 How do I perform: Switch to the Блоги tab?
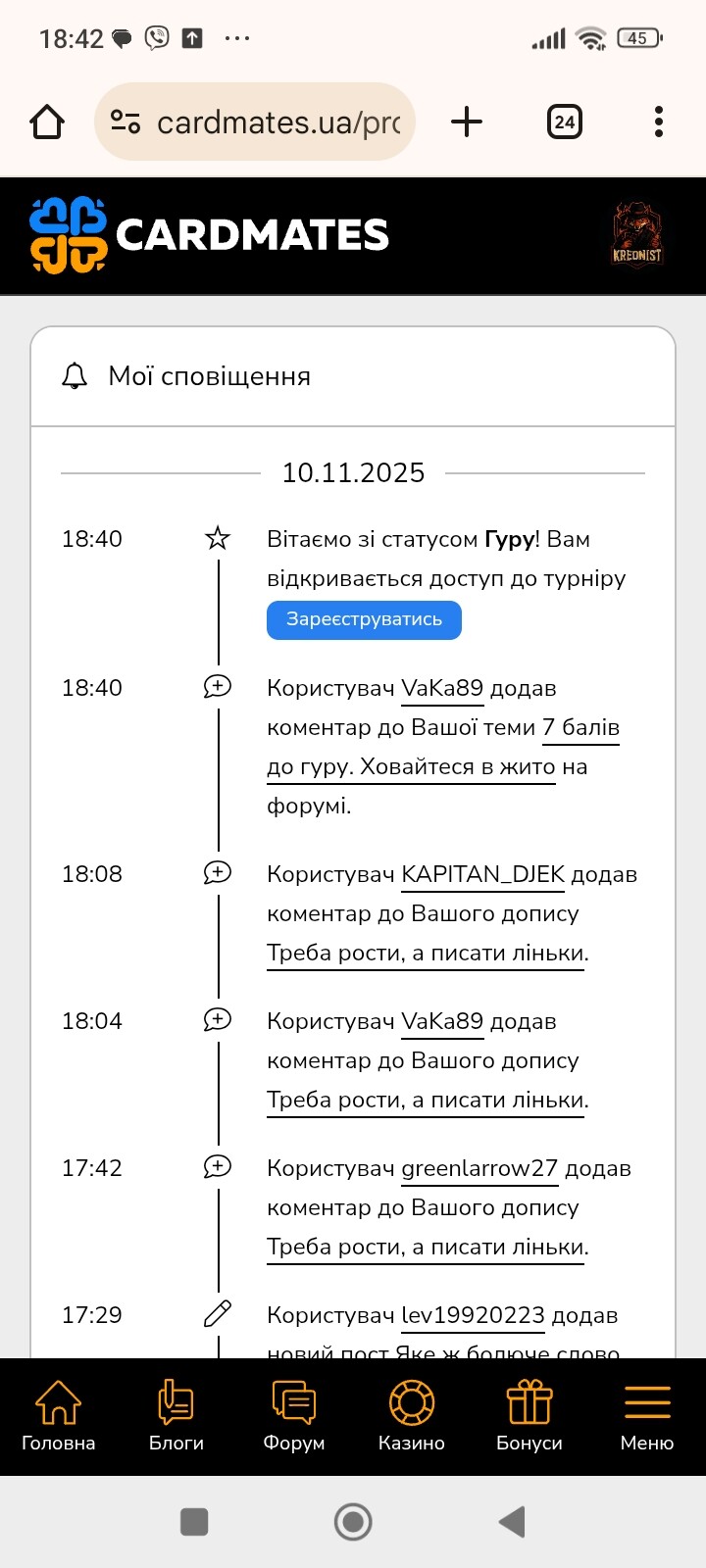coord(176,1416)
